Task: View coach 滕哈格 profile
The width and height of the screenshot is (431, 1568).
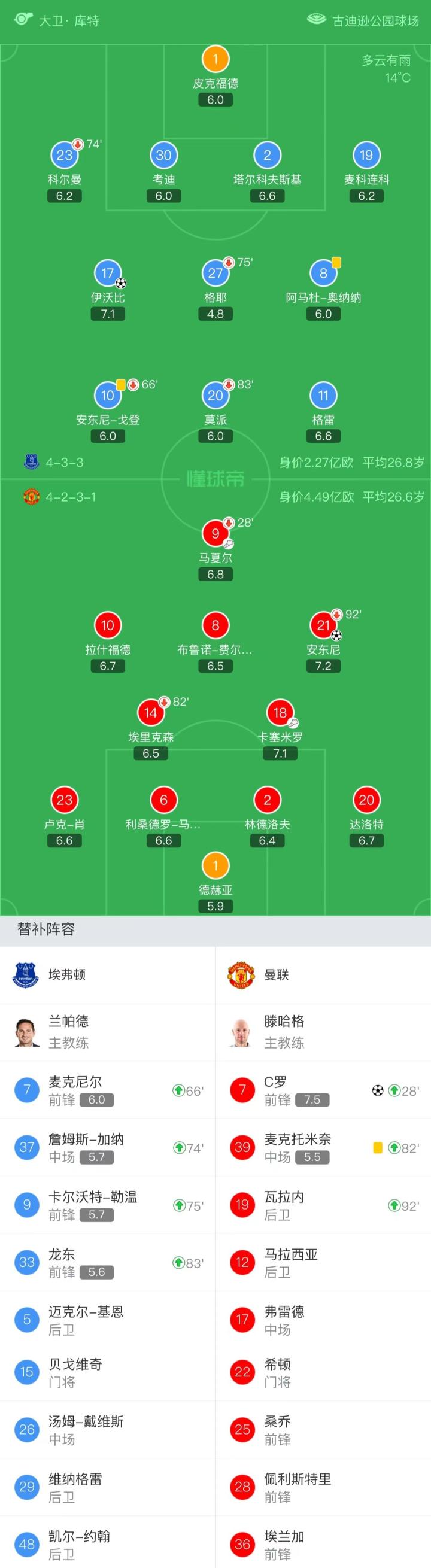Action: click(x=284, y=1032)
